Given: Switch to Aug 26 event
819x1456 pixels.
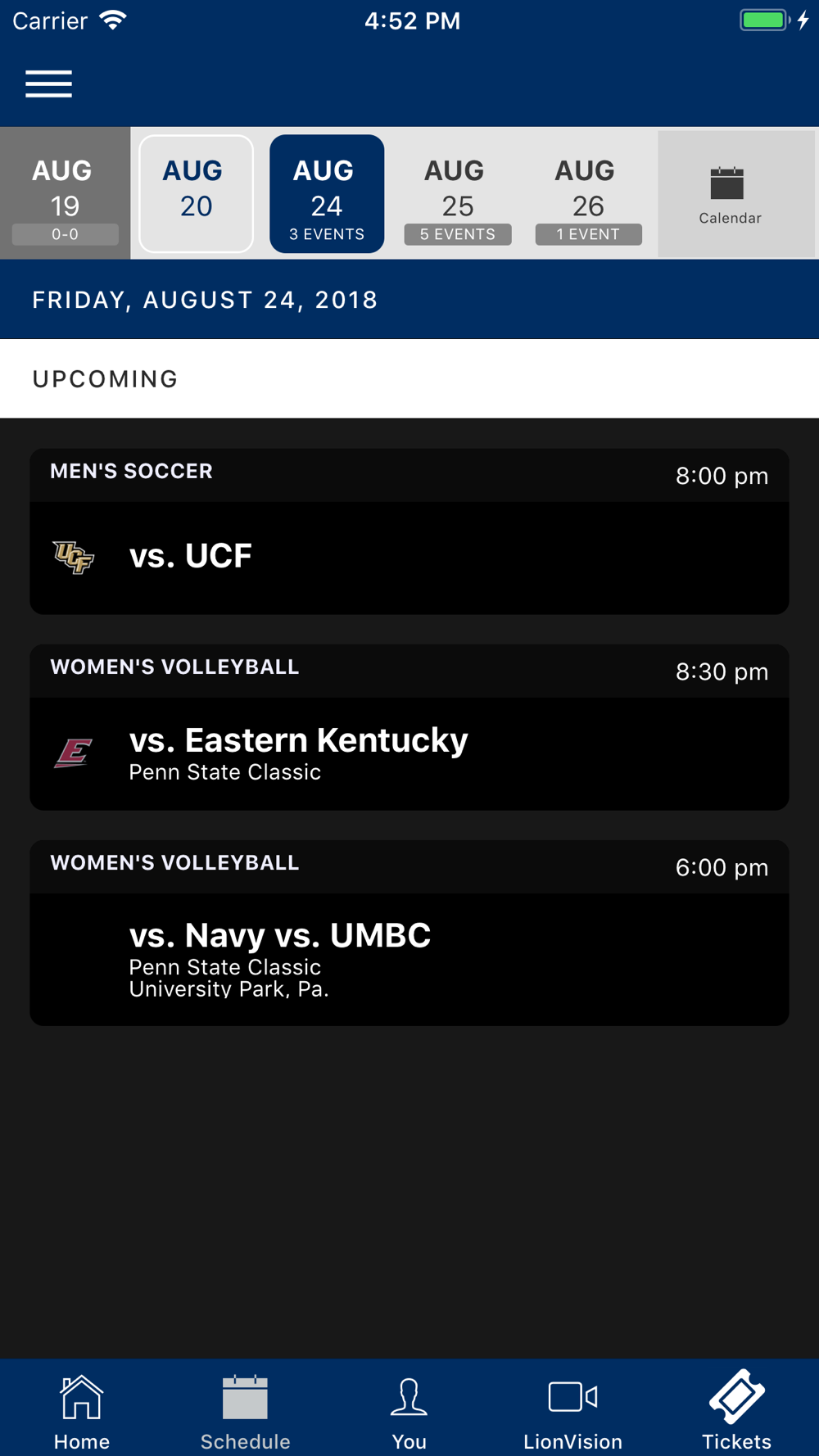Looking at the screenshot, I should [588, 194].
